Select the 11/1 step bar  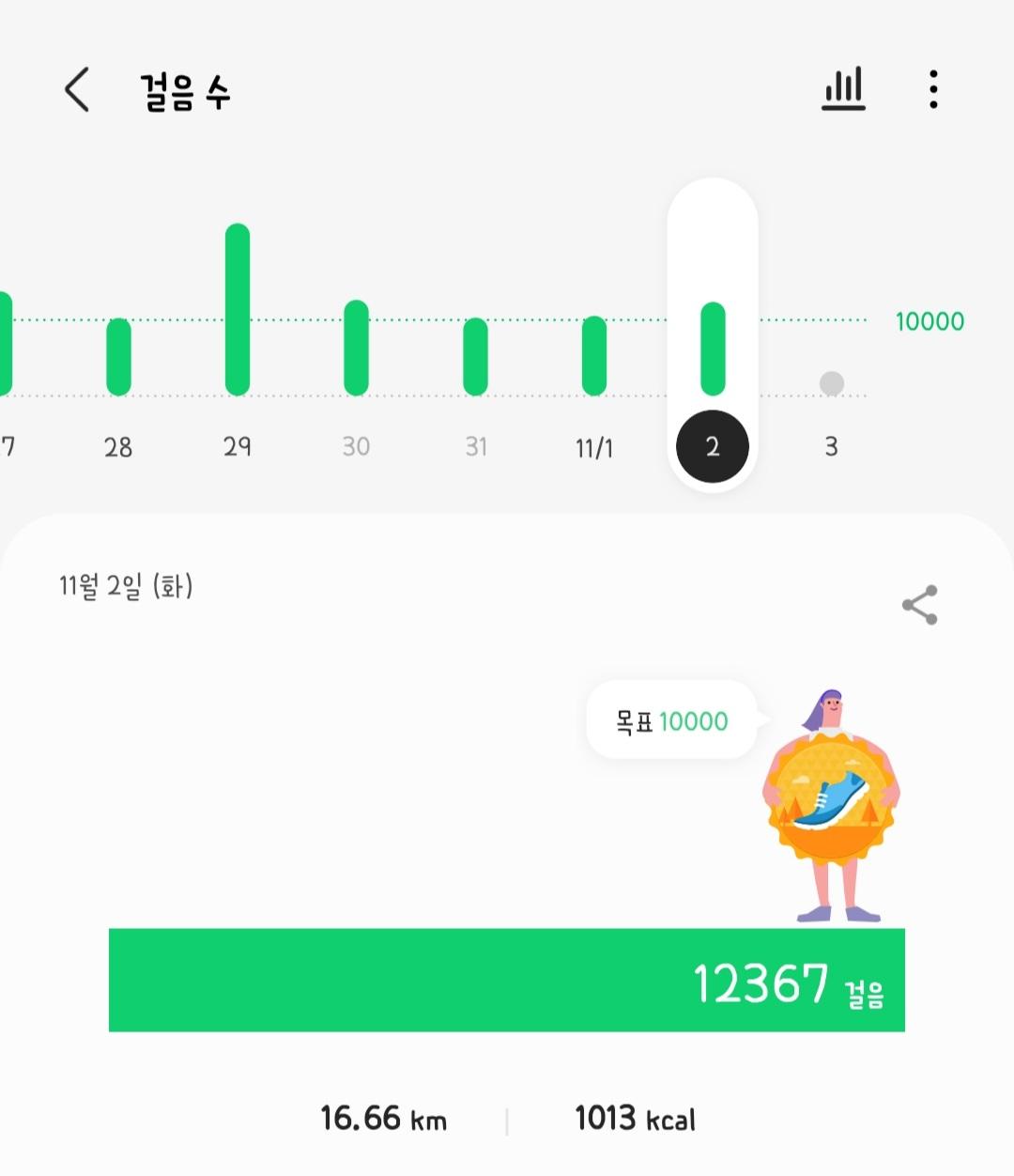(x=594, y=356)
